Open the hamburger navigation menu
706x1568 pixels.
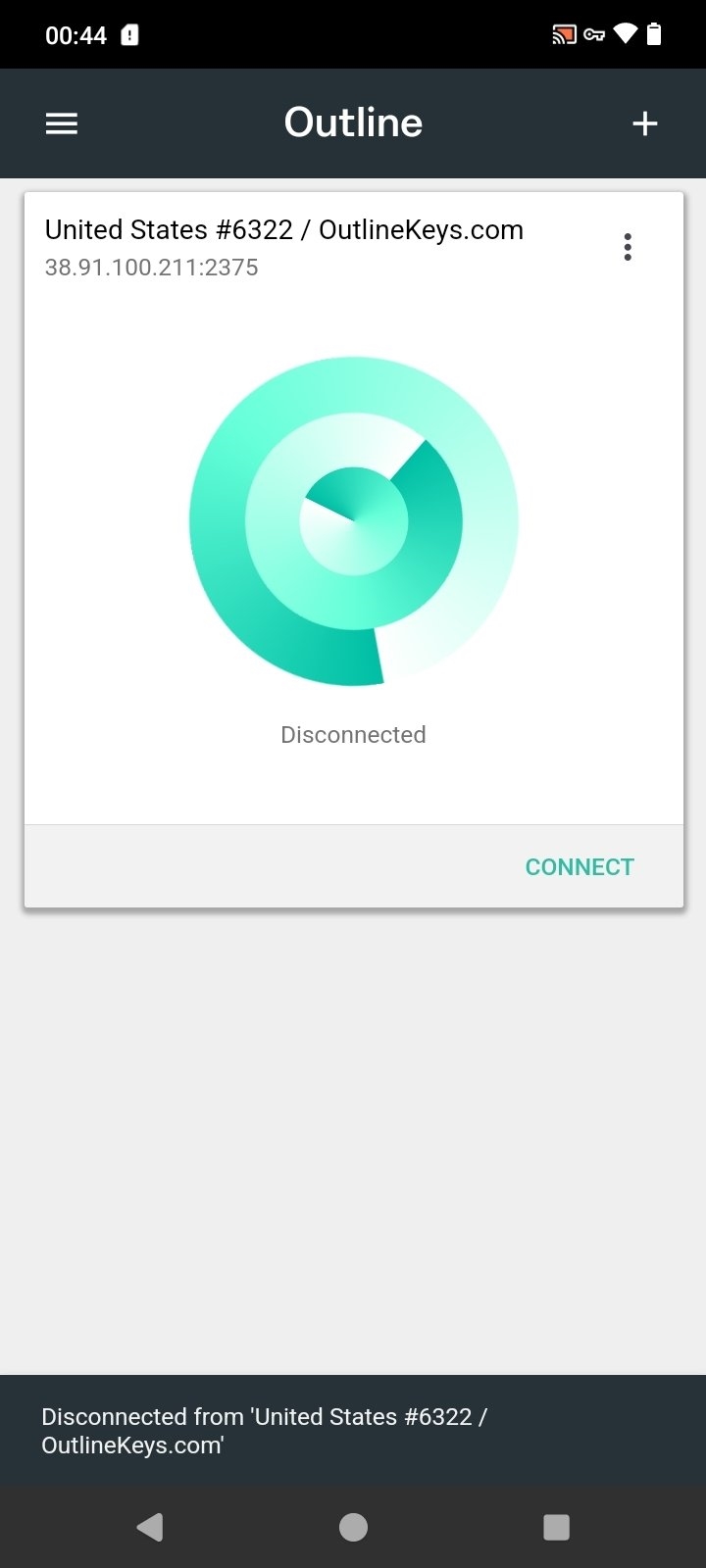pos(62,123)
